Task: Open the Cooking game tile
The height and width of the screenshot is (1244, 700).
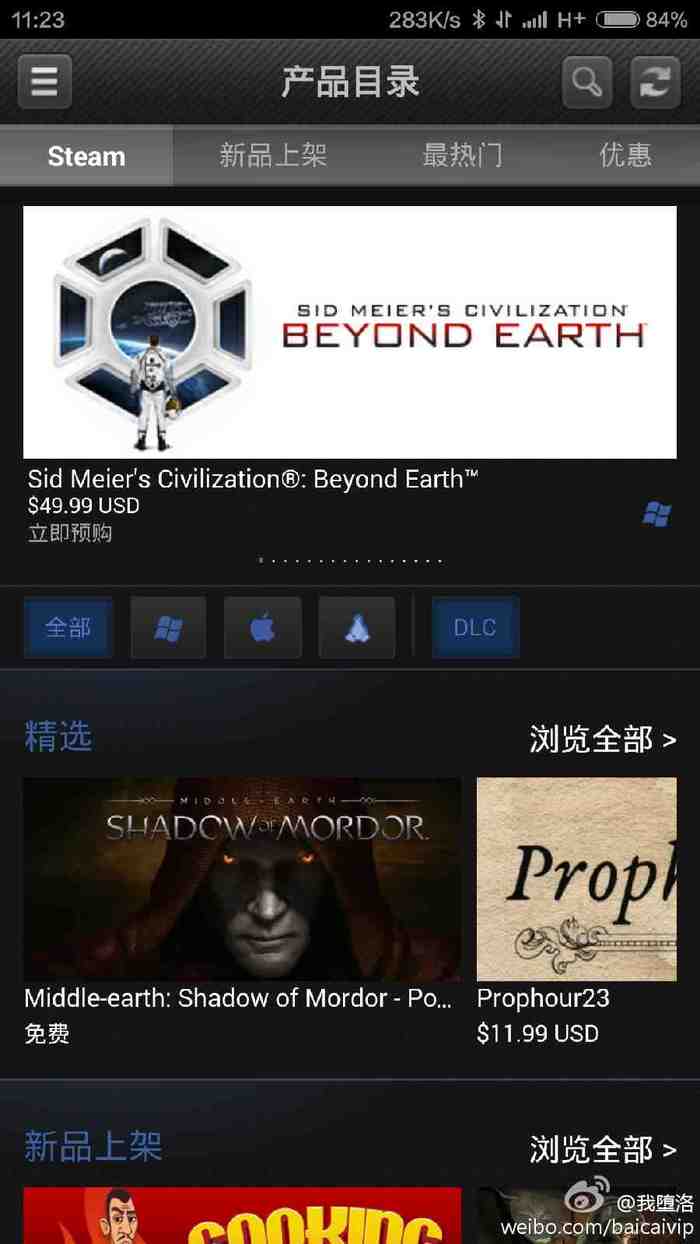Action: 242,1217
